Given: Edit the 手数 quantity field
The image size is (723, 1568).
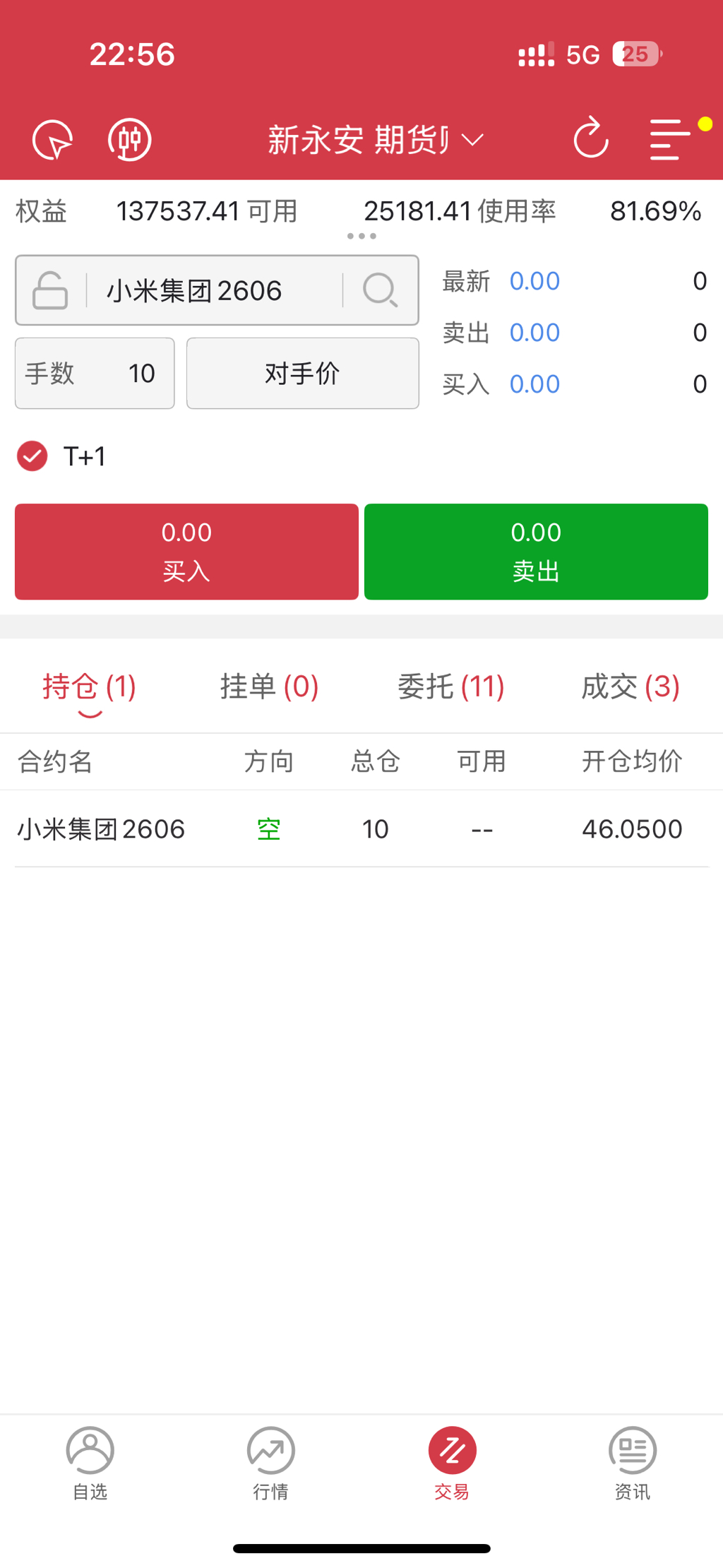Looking at the screenshot, I should coord(95,373).
